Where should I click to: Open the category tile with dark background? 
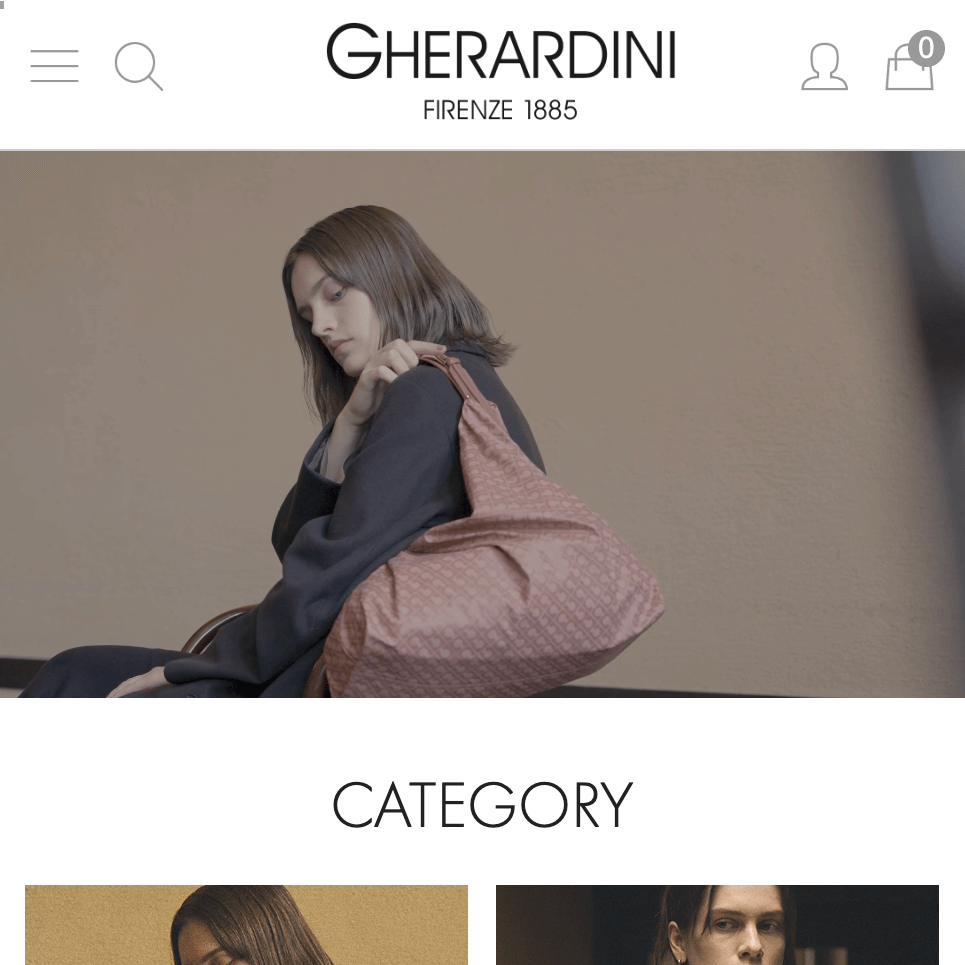click(x=717, y=925)
